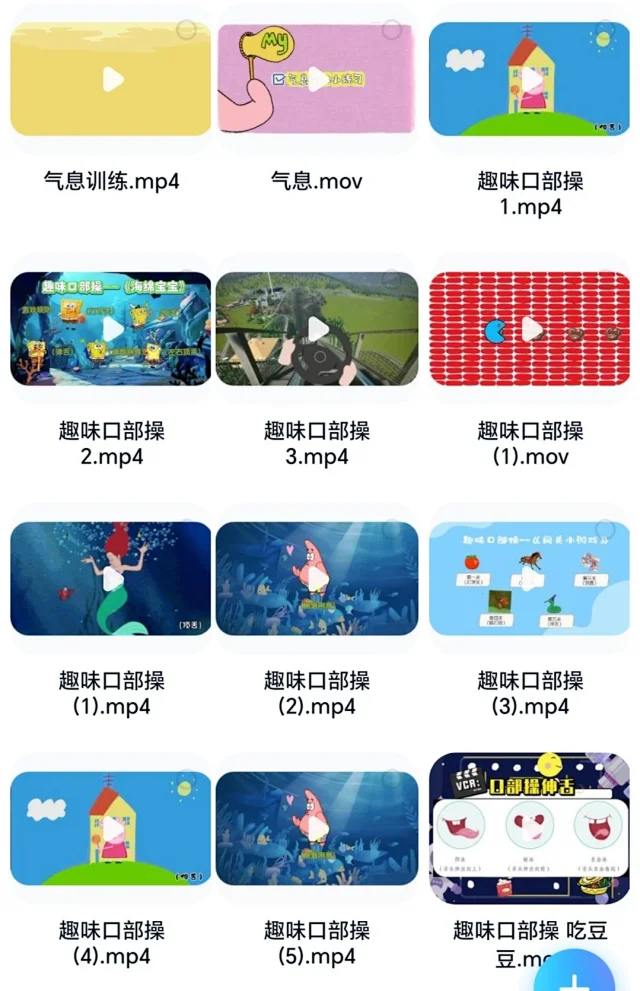Open 趣味口部操 1.mp4 video

530,80
